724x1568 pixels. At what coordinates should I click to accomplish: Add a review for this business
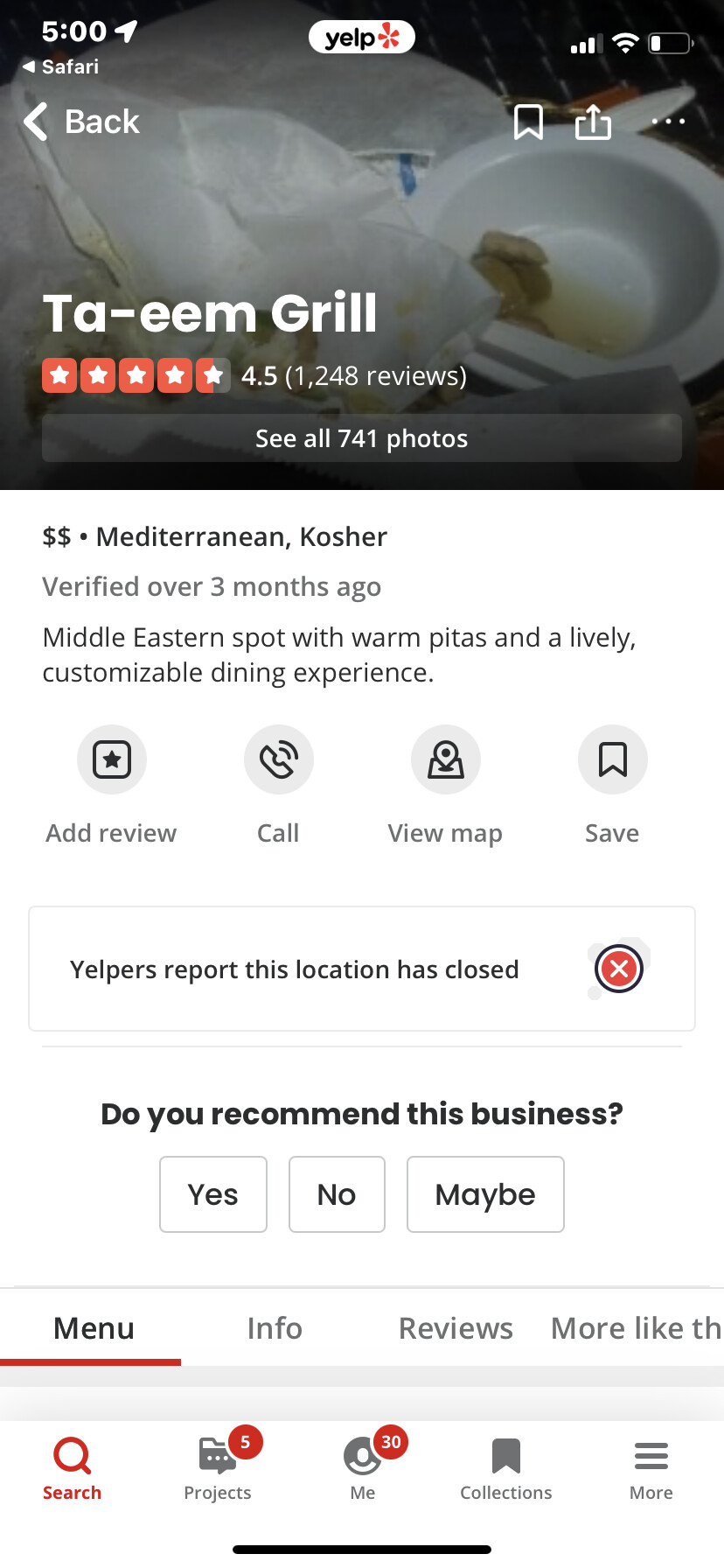(x=111, y=785)
